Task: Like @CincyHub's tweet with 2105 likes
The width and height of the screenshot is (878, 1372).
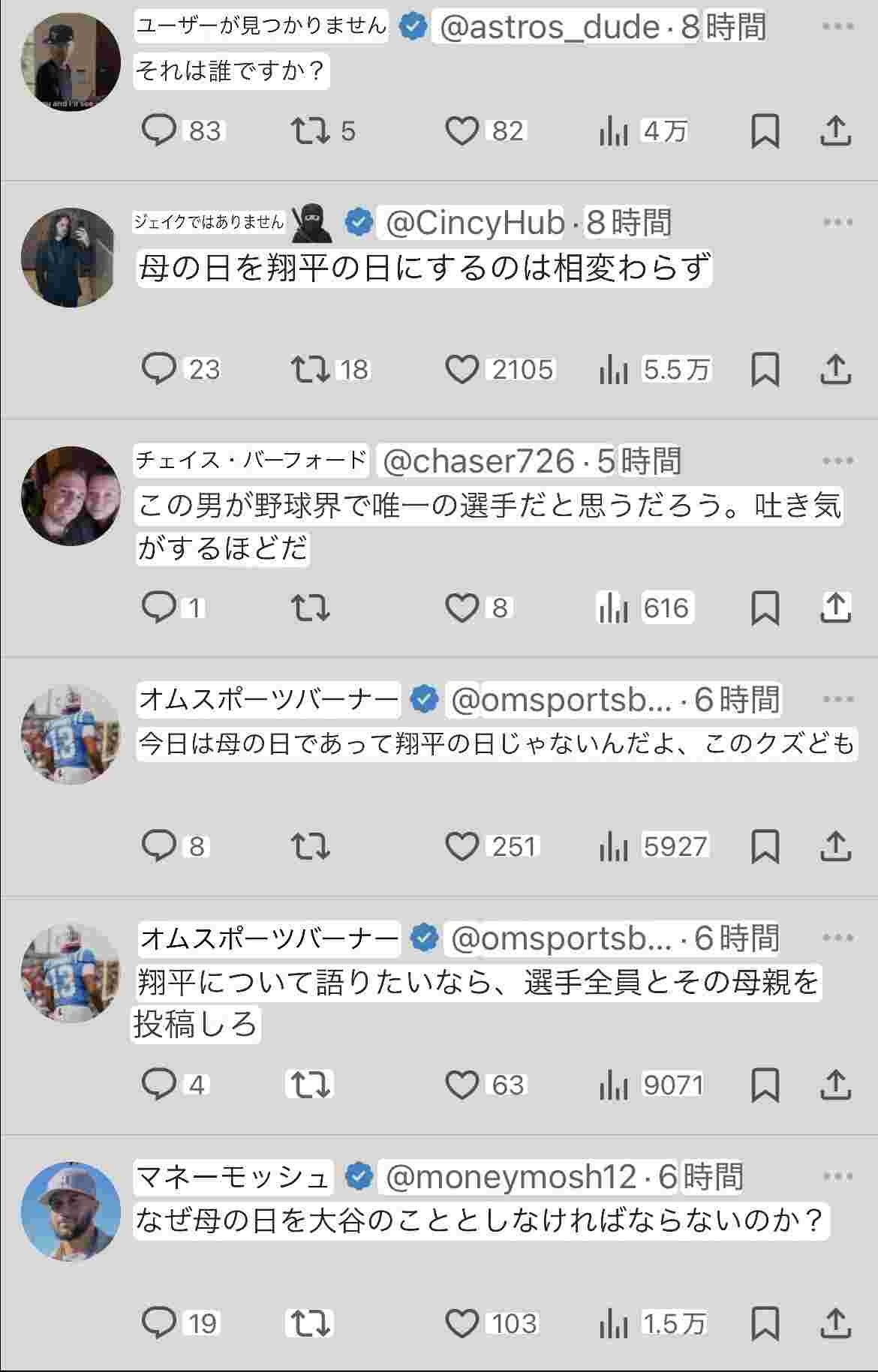Action: (462, 369)
